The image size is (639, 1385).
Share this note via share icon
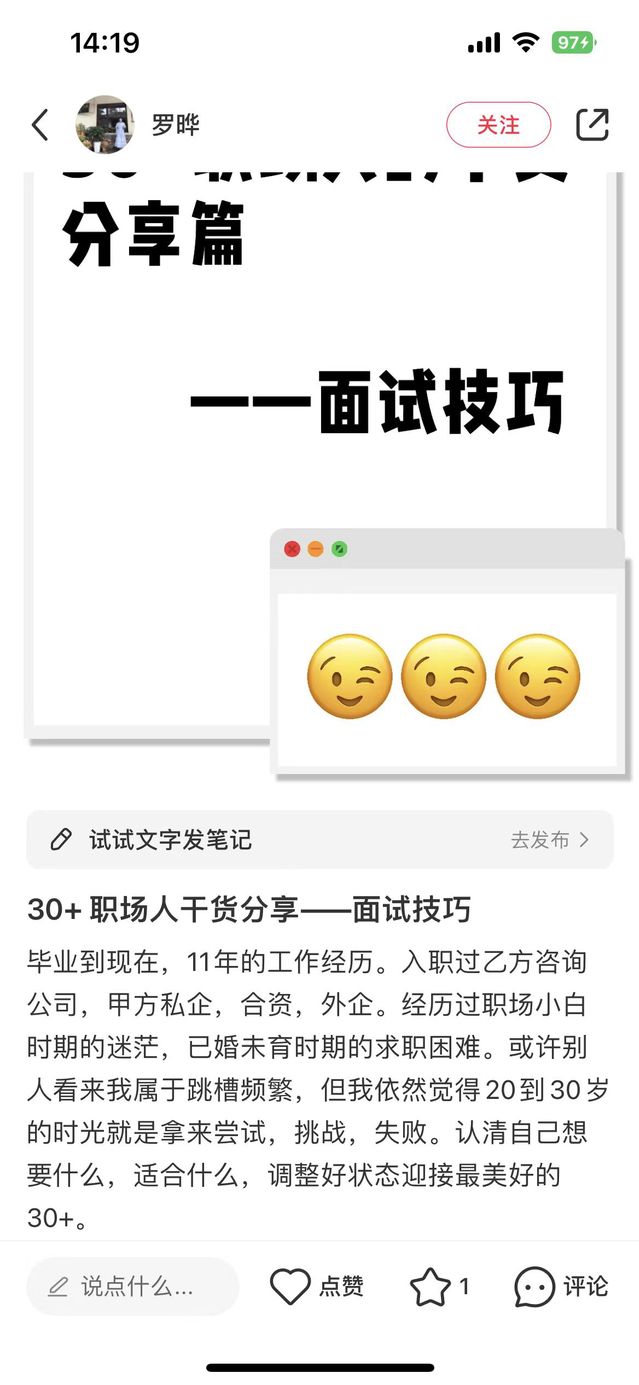click(592, 125)
